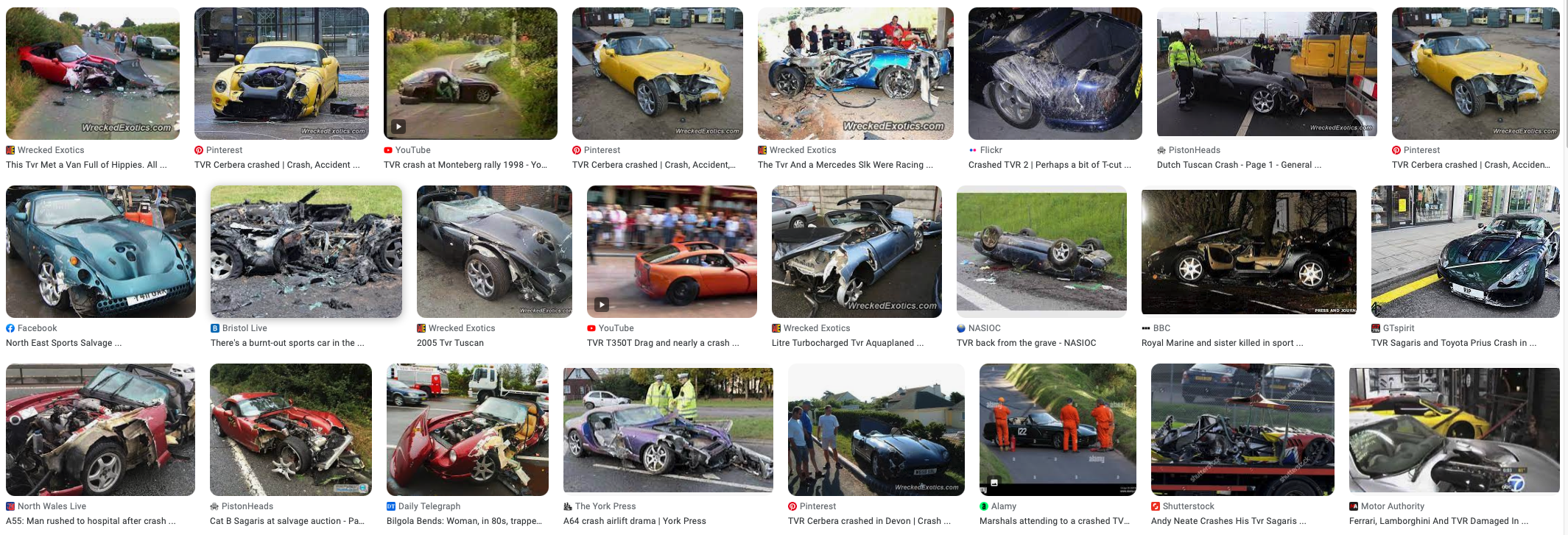Open Shutterstock Andy Neate Sagaris crash image
1568x535 pixels.
tap(1242, 430)
